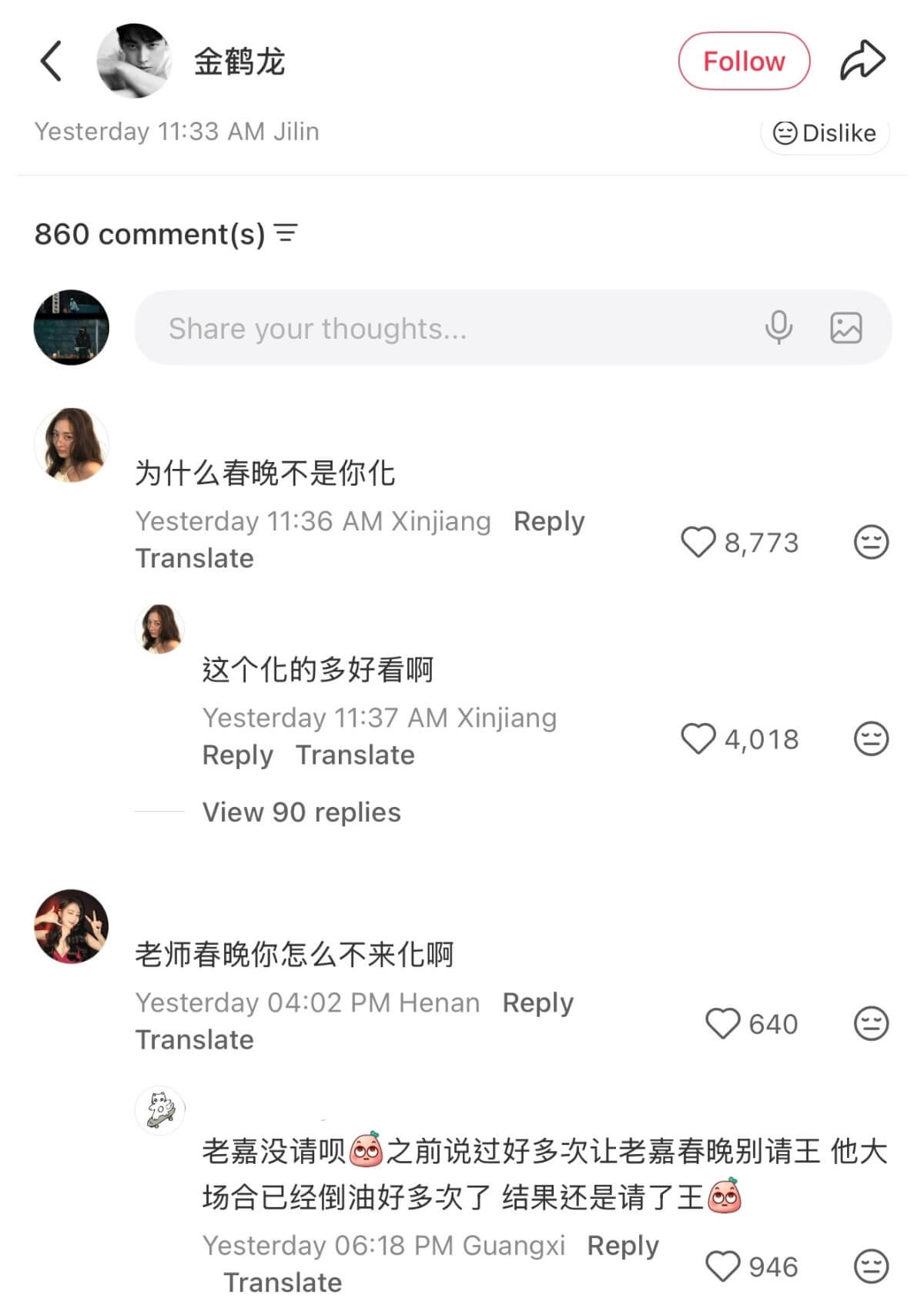924x1315 pixels.
Task: Tap the microphone icon in comment box
Action: (x=778, y=328)
